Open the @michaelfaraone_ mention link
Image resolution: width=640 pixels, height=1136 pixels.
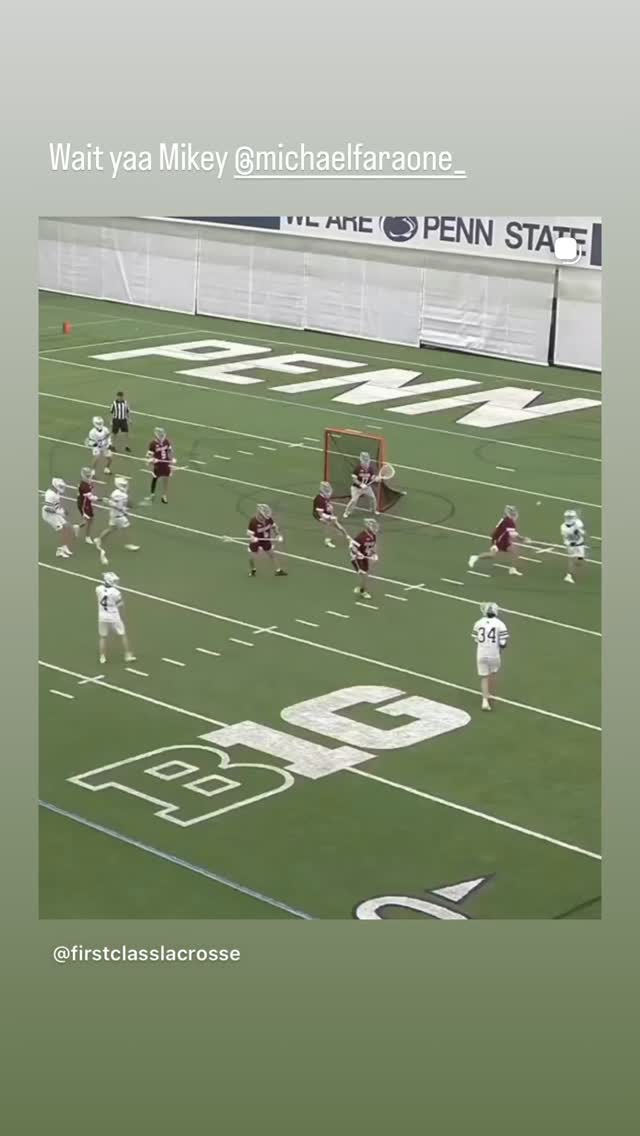[349, 160]
